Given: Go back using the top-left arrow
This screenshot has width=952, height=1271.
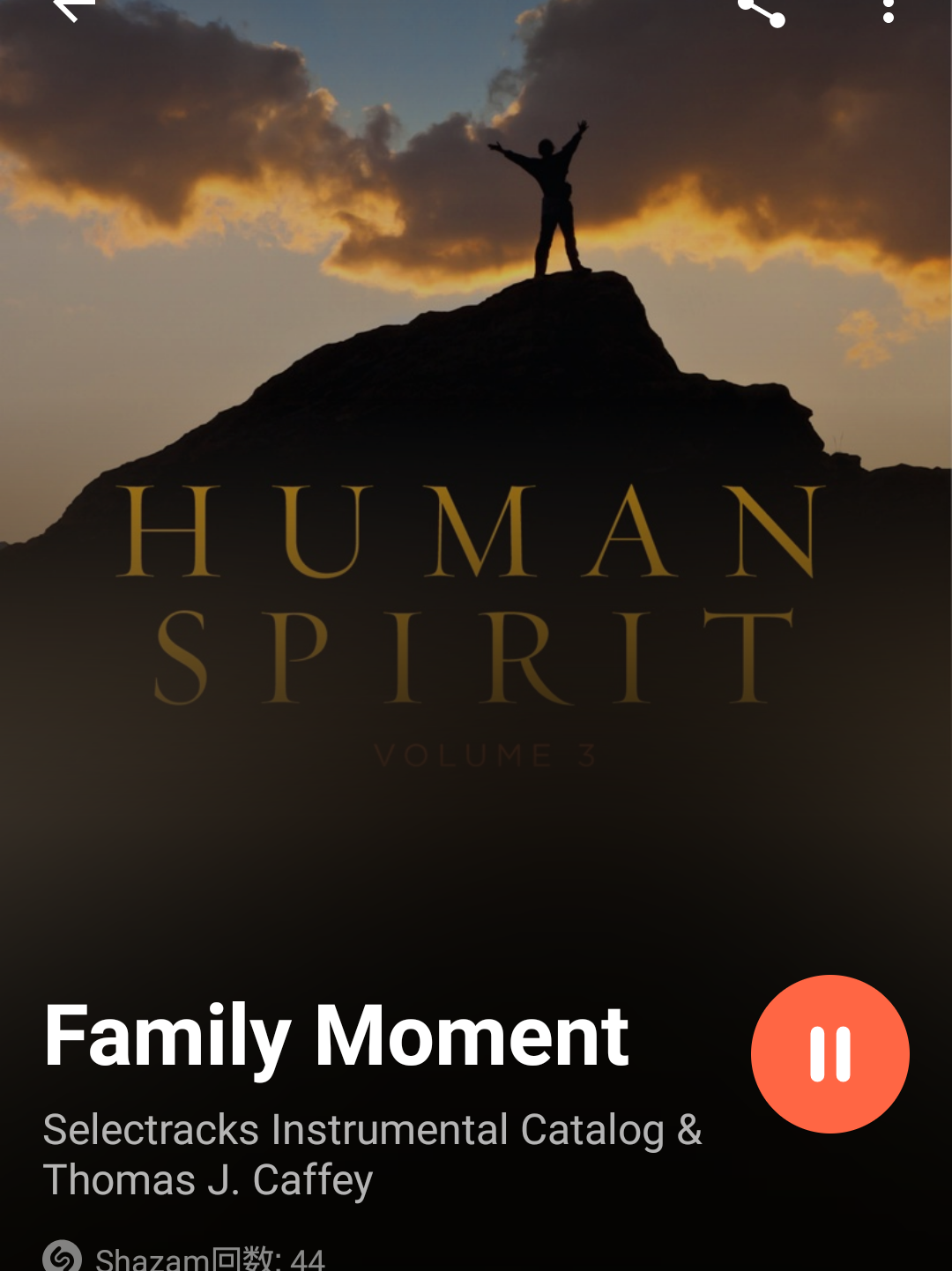Looking at the screenshot, I should [x=74, y=9].
